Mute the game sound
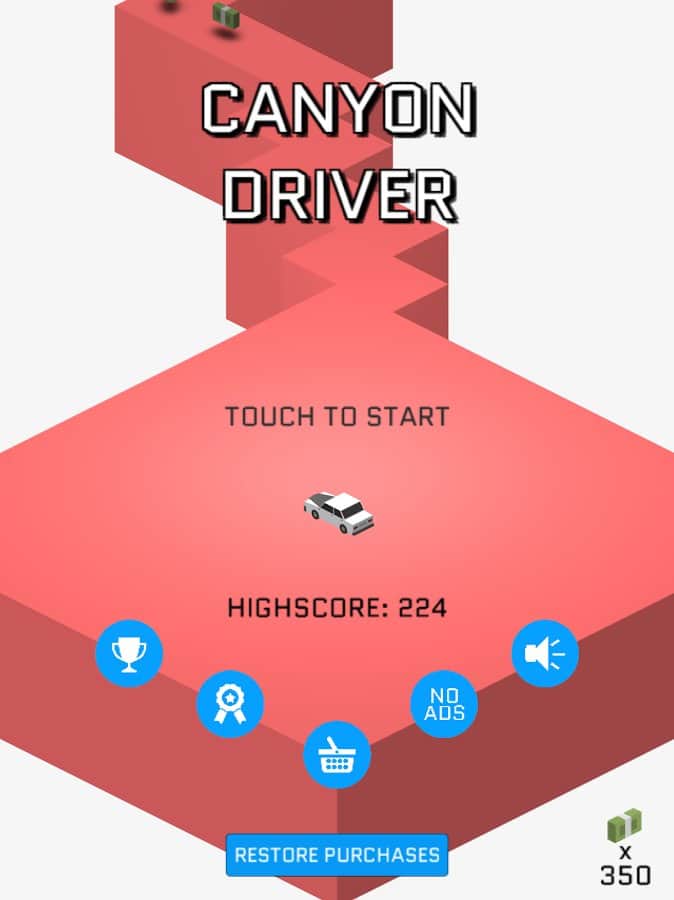Viewport: 674px width, 900px height. (x=545, y=654)
